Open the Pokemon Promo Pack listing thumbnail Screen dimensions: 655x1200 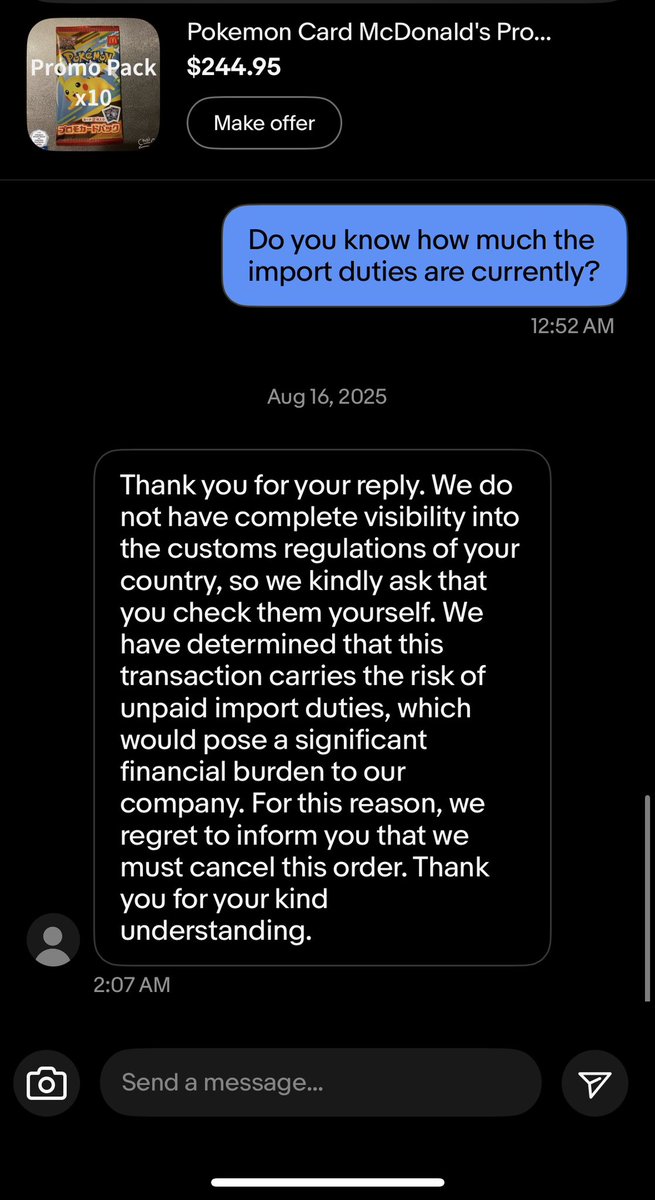pyautogui.click(x=92, y=84)
